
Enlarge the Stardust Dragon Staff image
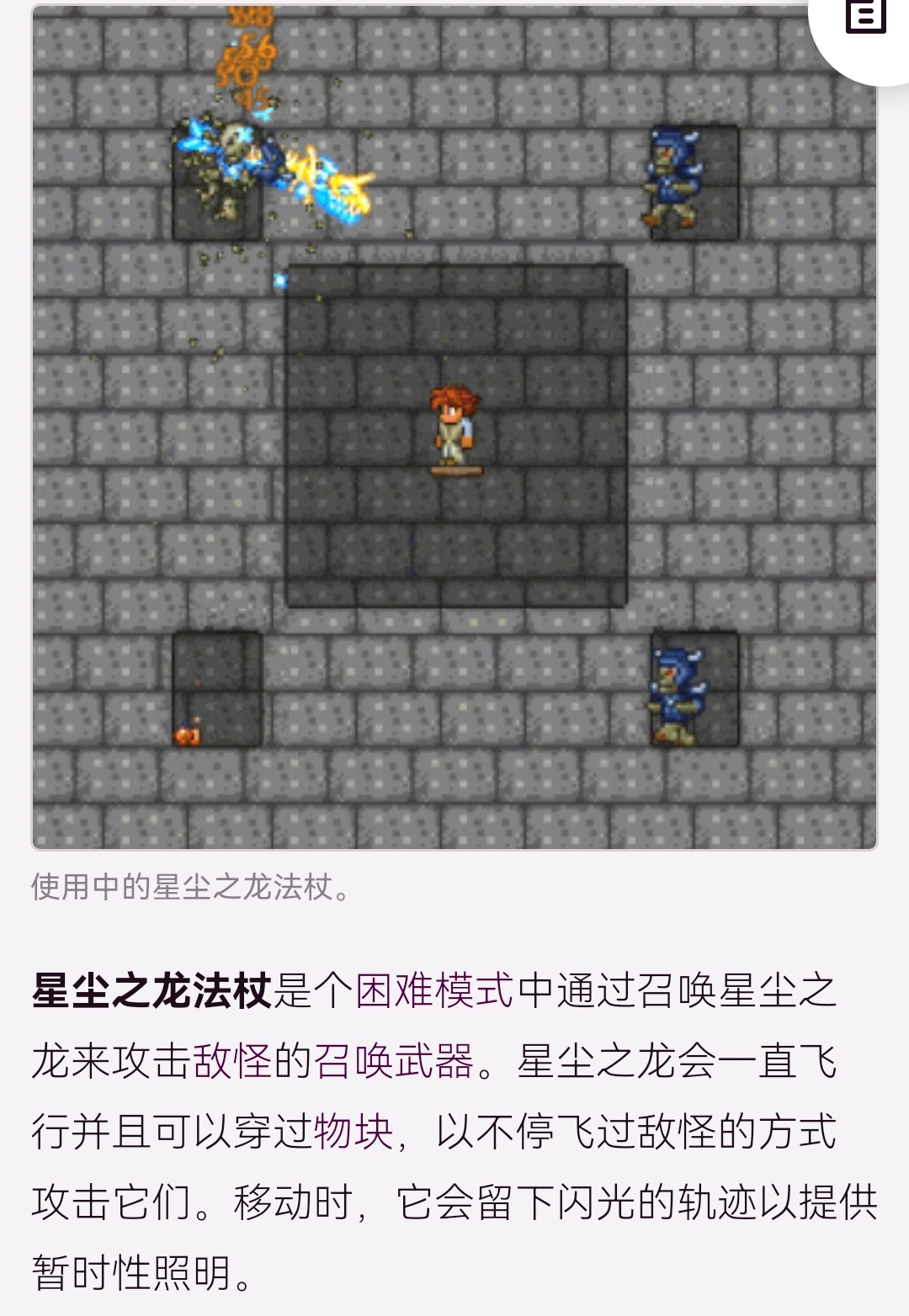click(x=454, y=427)
